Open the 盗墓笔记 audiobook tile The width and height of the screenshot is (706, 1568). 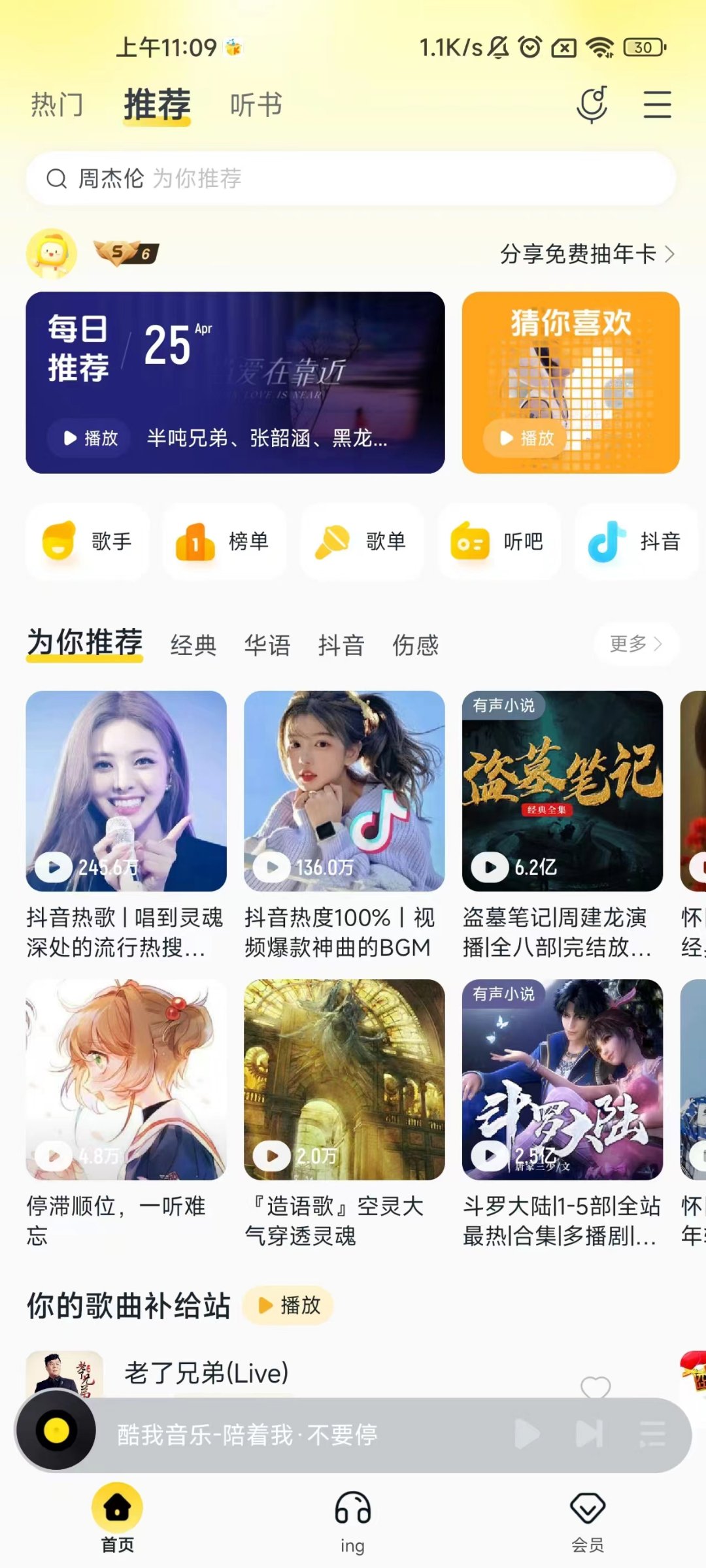562,791
